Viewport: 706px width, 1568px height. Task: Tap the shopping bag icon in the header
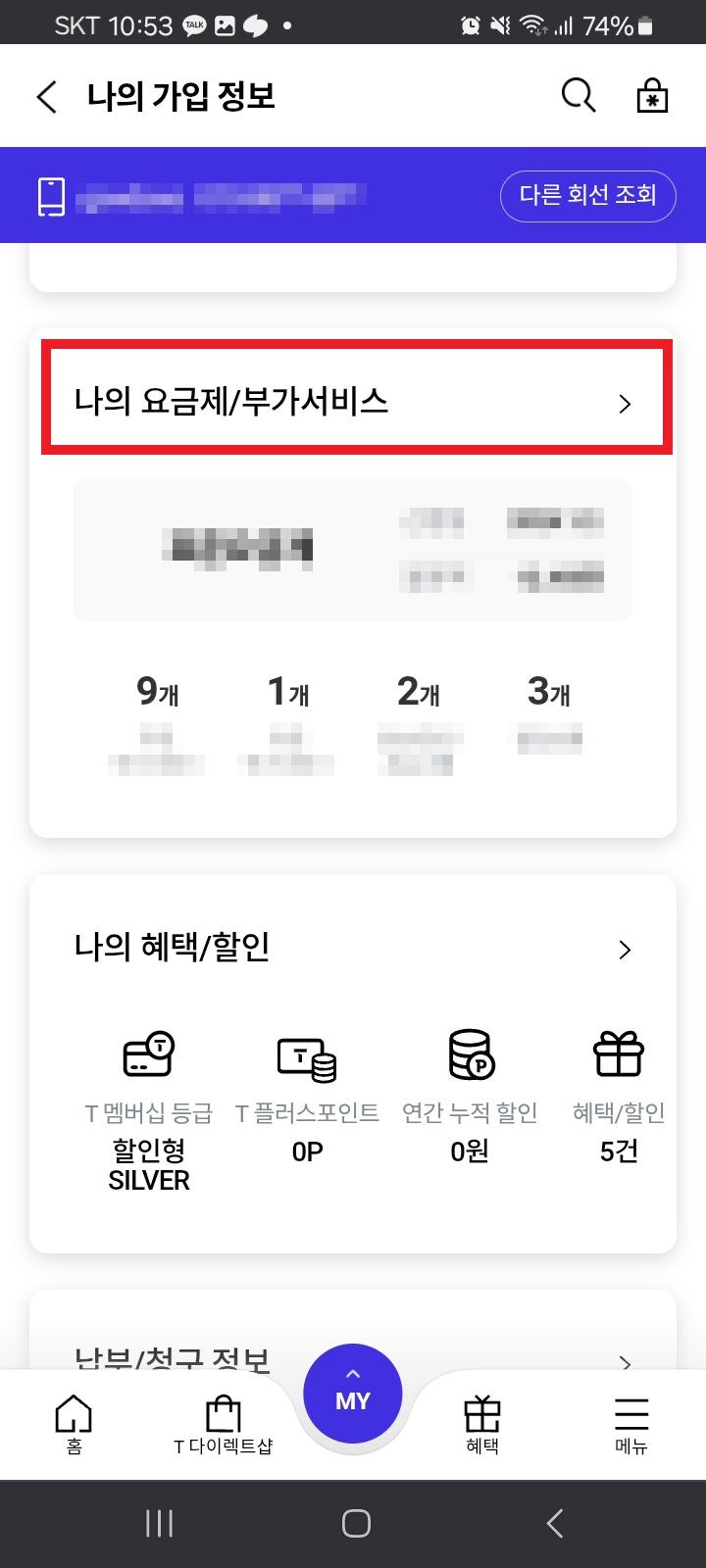[x=650, y=95]
